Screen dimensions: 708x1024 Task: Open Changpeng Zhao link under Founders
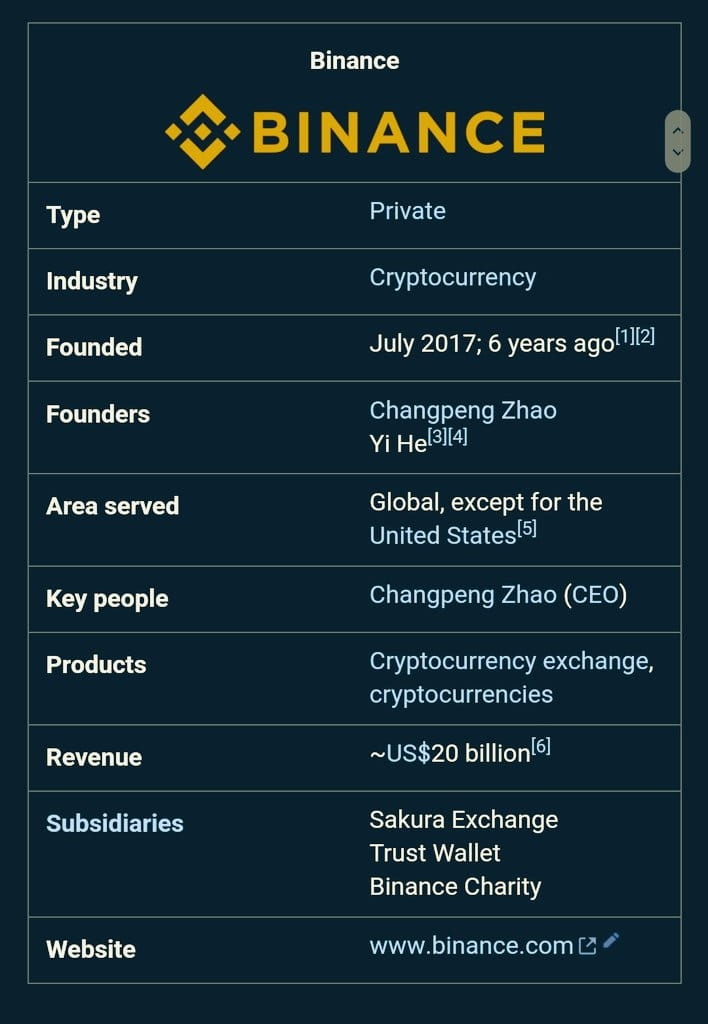(x=462, y=410)
